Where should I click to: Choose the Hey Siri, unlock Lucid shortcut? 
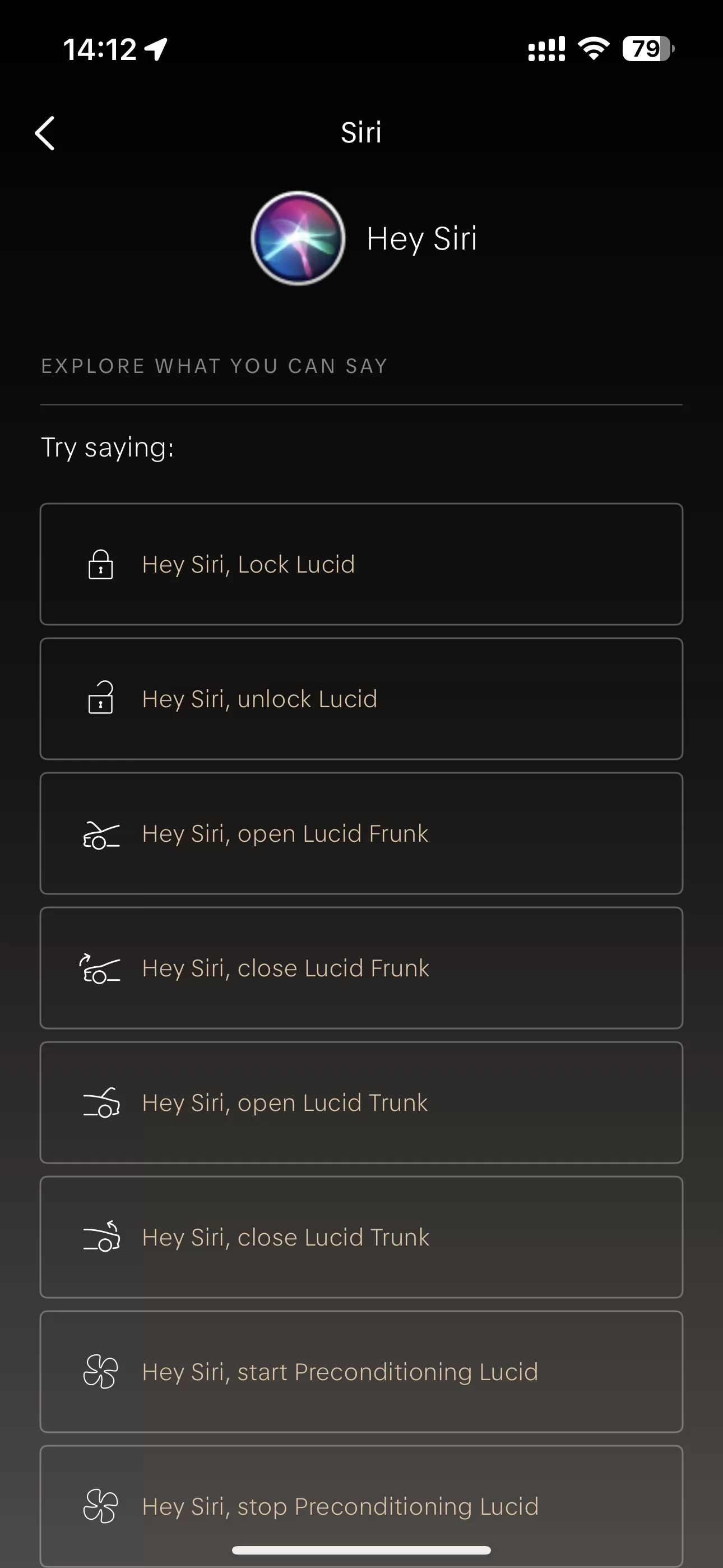click(361, 699)
